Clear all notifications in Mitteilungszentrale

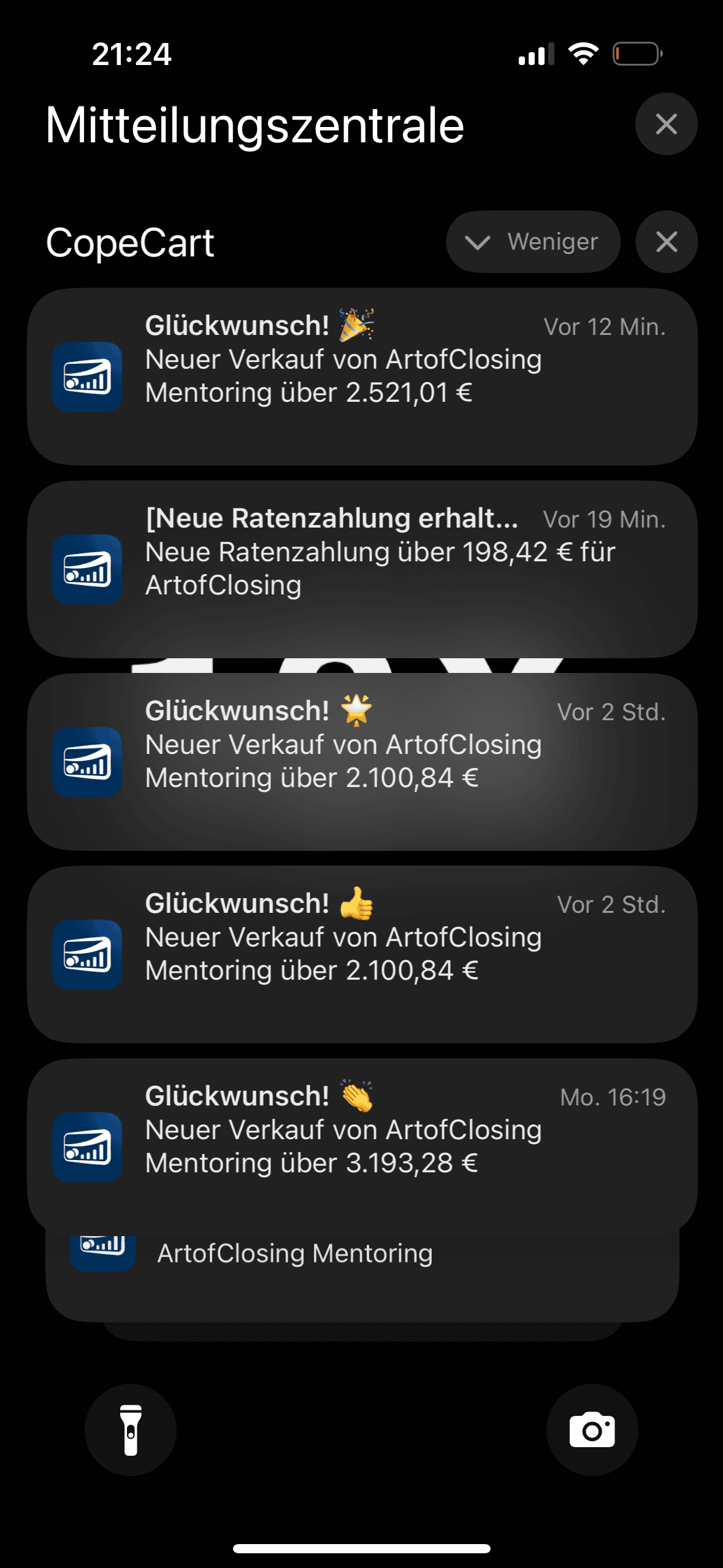(x=666, y=124)
